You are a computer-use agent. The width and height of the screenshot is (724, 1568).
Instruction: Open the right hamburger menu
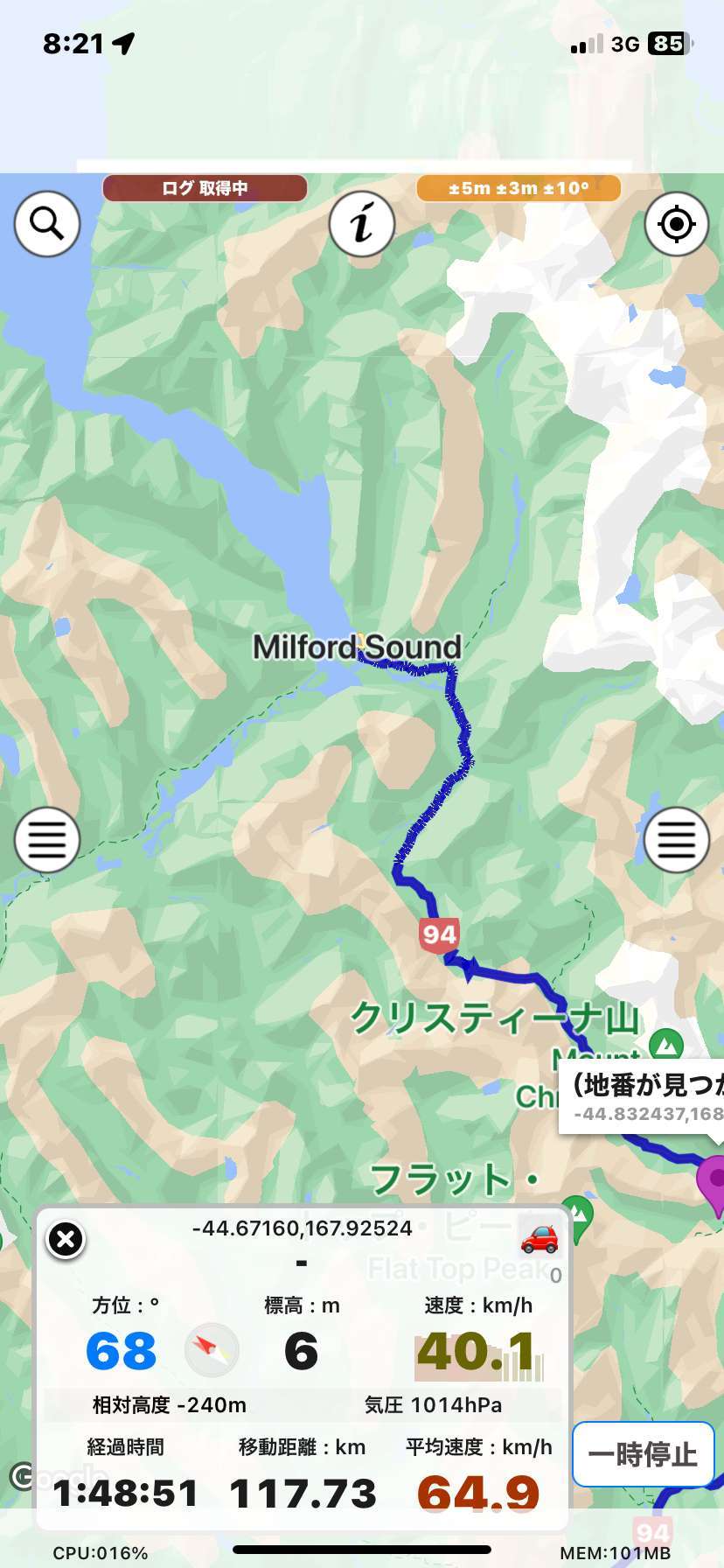pos(677,840)
